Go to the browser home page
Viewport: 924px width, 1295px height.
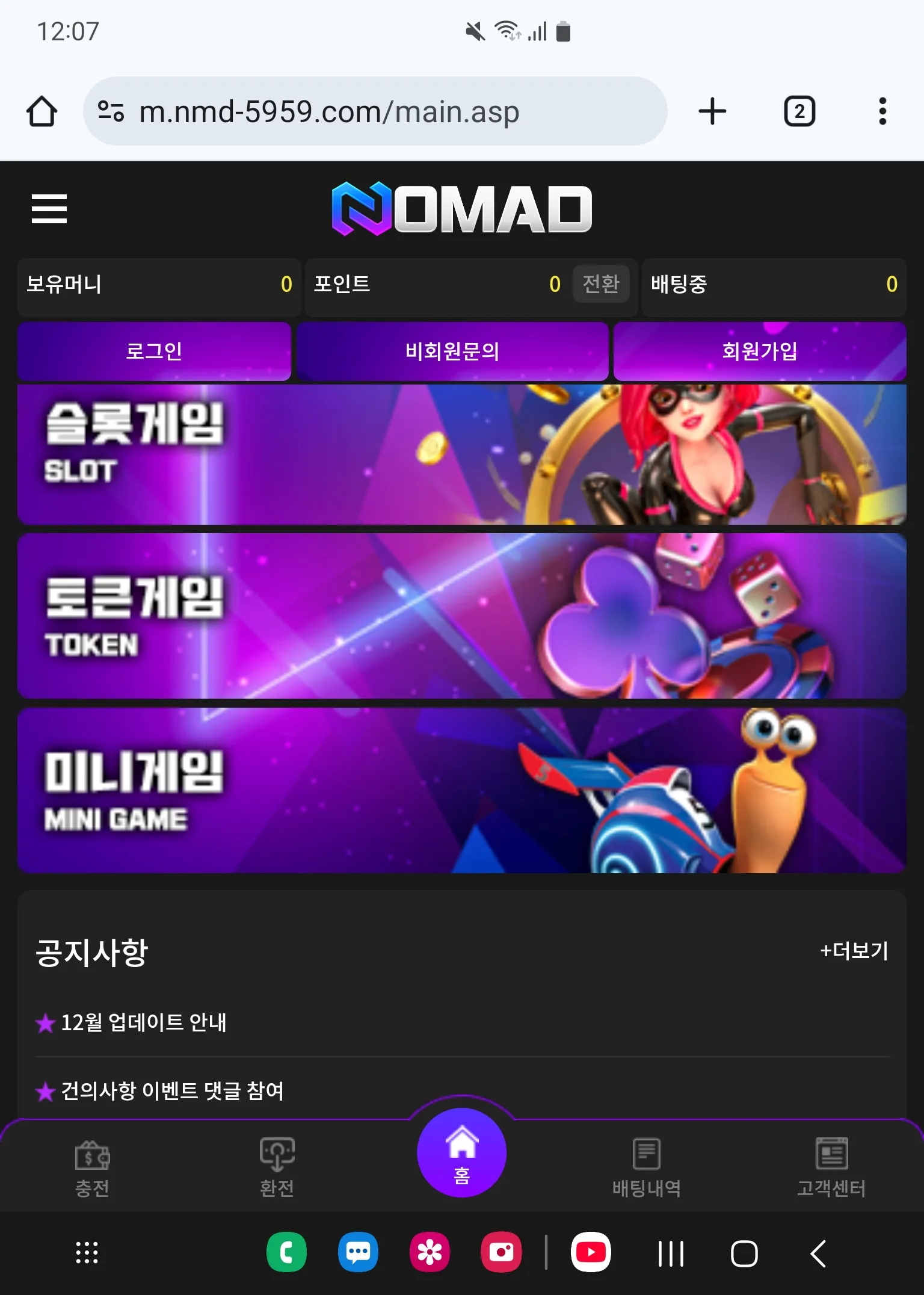click(x=42, y=111)
